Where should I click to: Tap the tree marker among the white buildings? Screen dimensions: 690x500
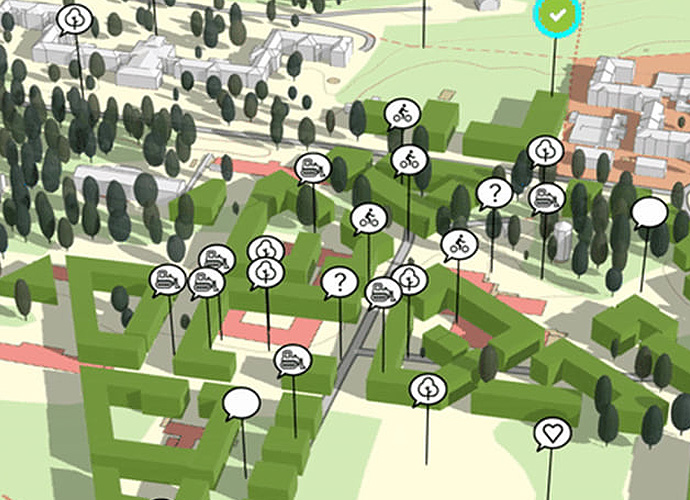[75, 17]
